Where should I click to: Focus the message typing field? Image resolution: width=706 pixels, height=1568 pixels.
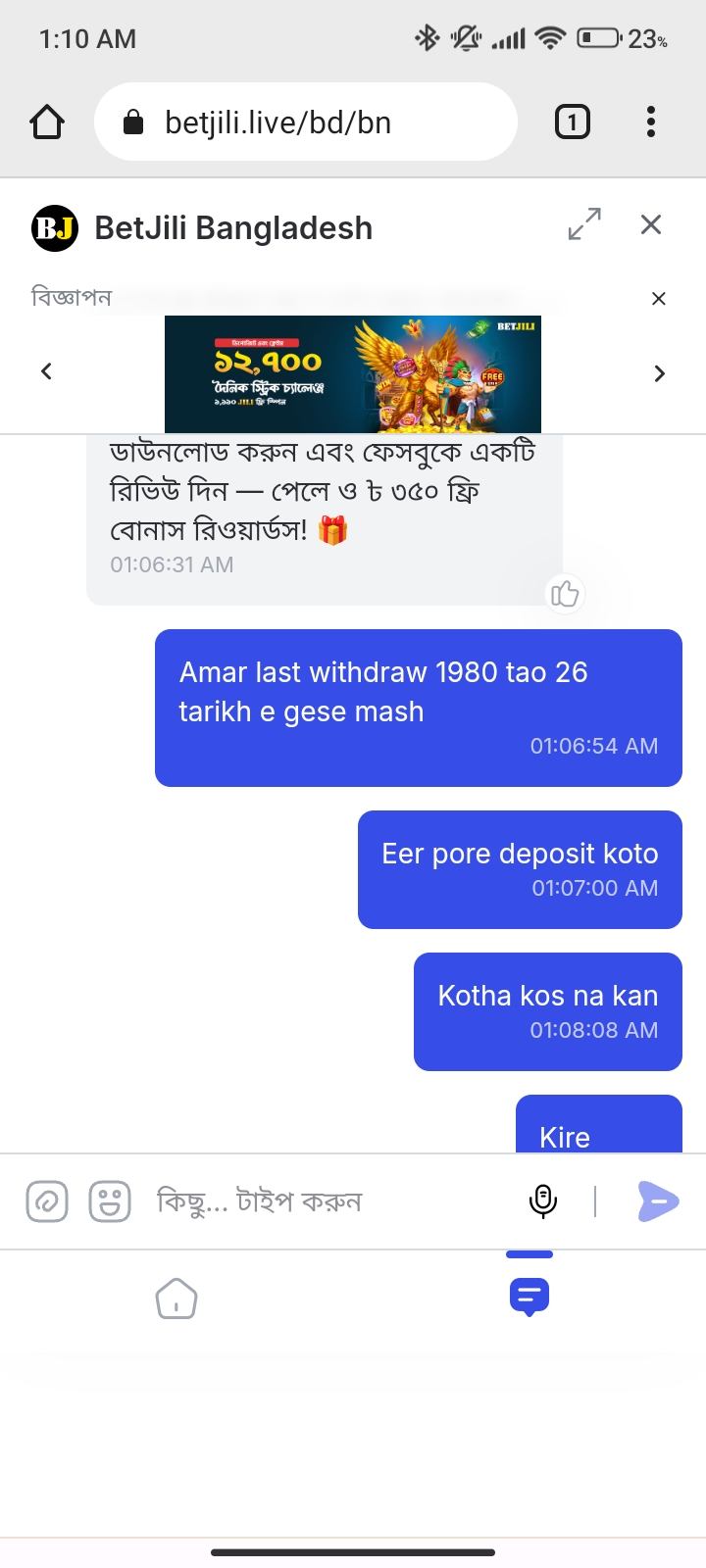[x=333, y=1200]
